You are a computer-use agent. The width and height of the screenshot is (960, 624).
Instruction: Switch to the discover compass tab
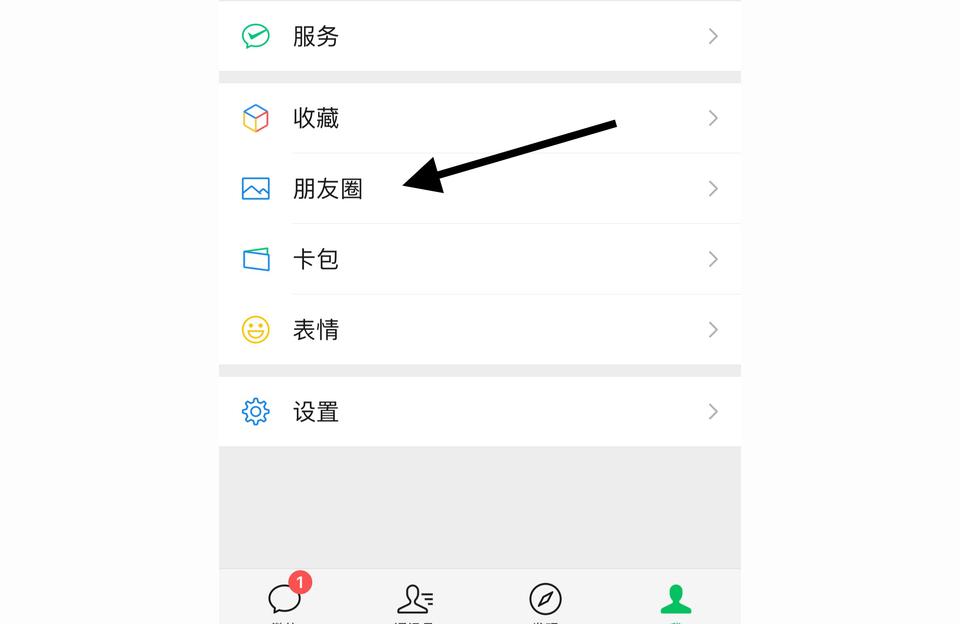(545, 599)
